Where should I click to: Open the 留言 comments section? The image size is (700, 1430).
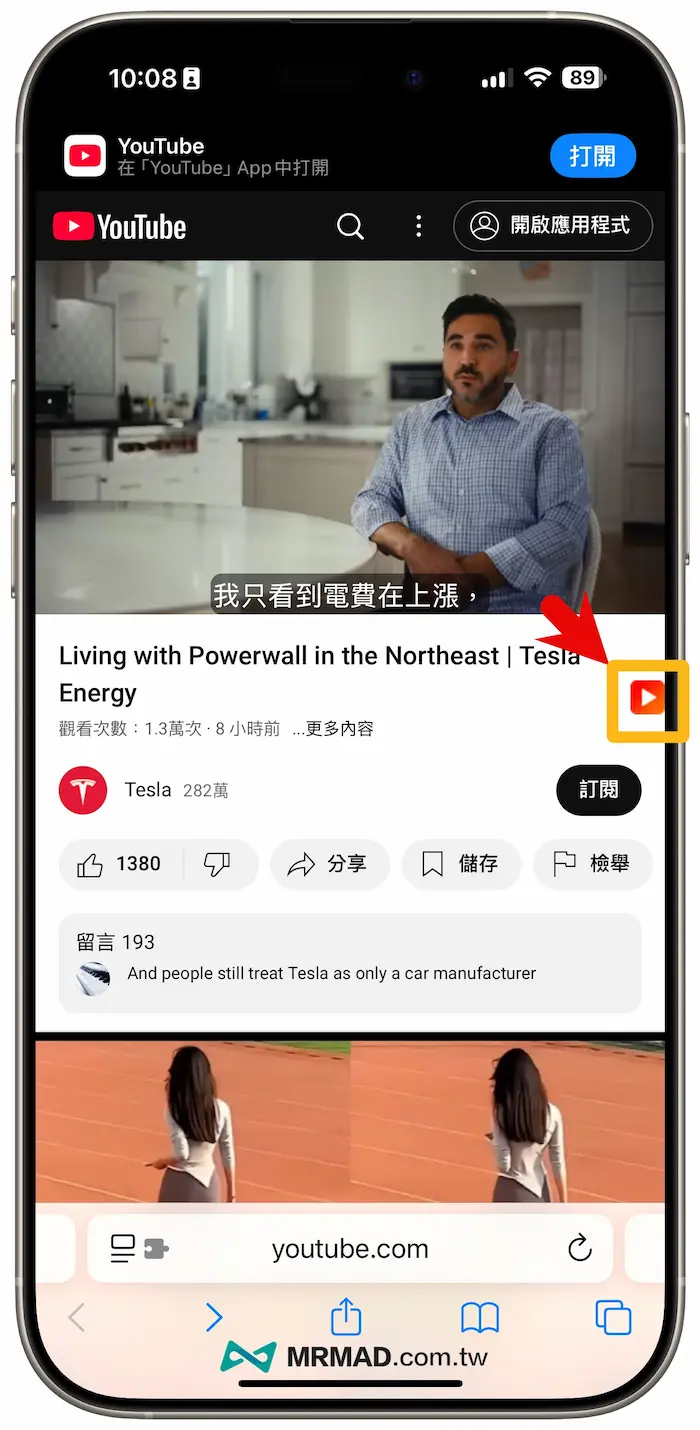click(350, 962)
